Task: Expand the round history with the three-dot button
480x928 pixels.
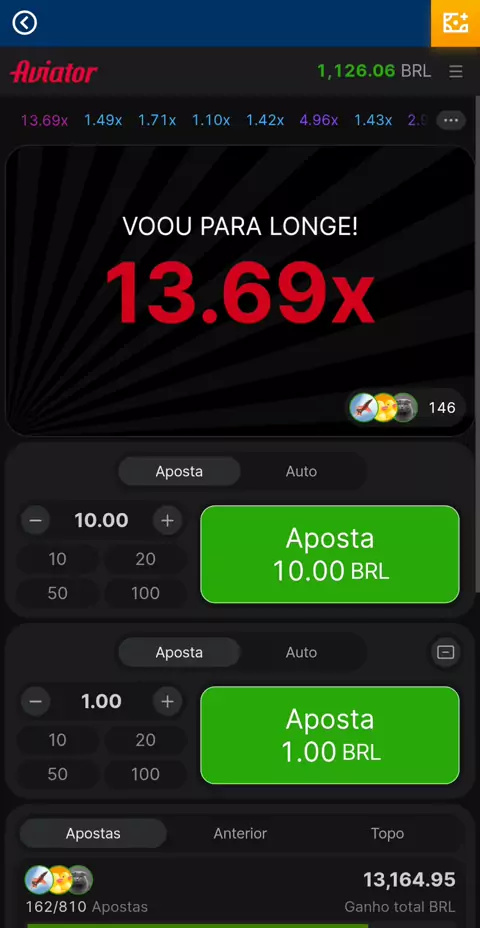Action: pyautogui.click(x=451, y=120)
